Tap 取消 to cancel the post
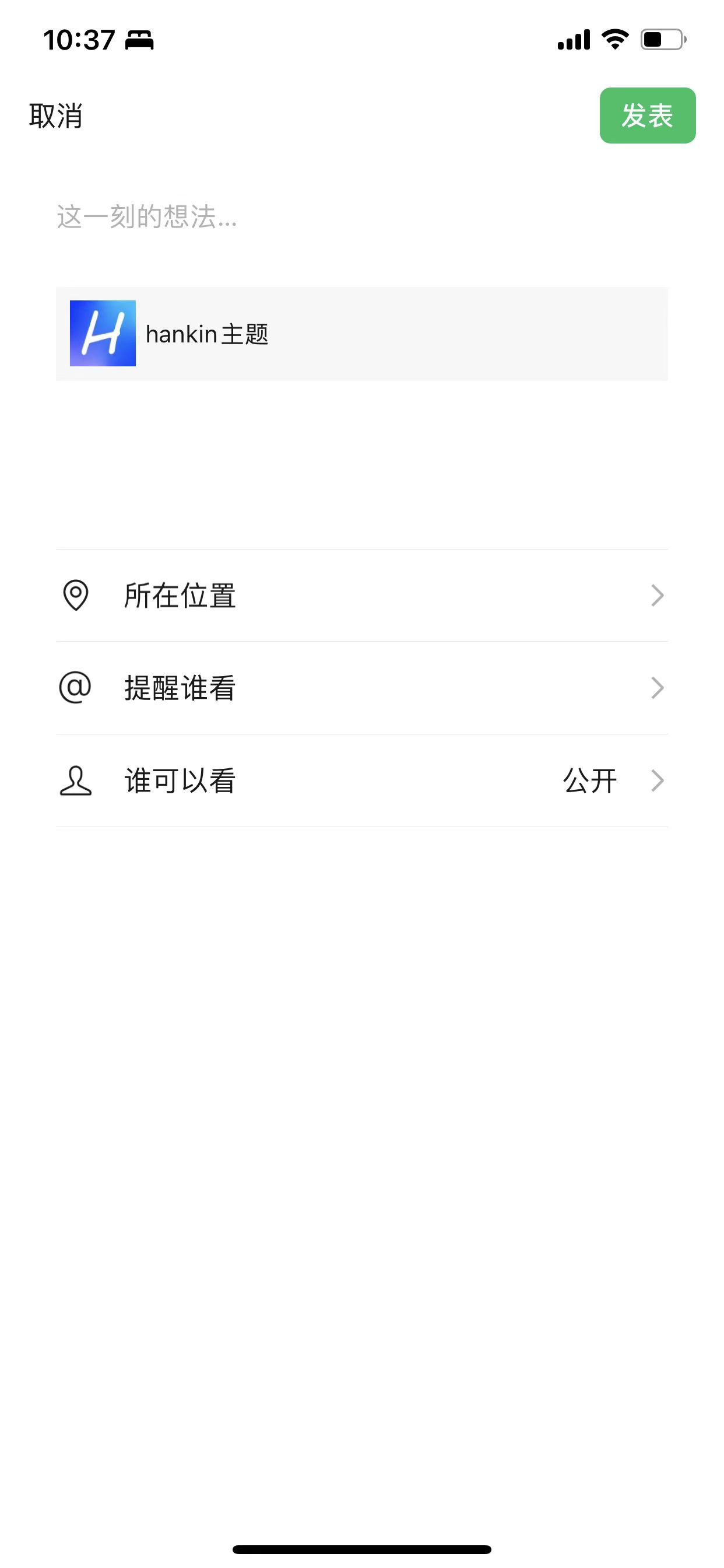 coord(56,116)
